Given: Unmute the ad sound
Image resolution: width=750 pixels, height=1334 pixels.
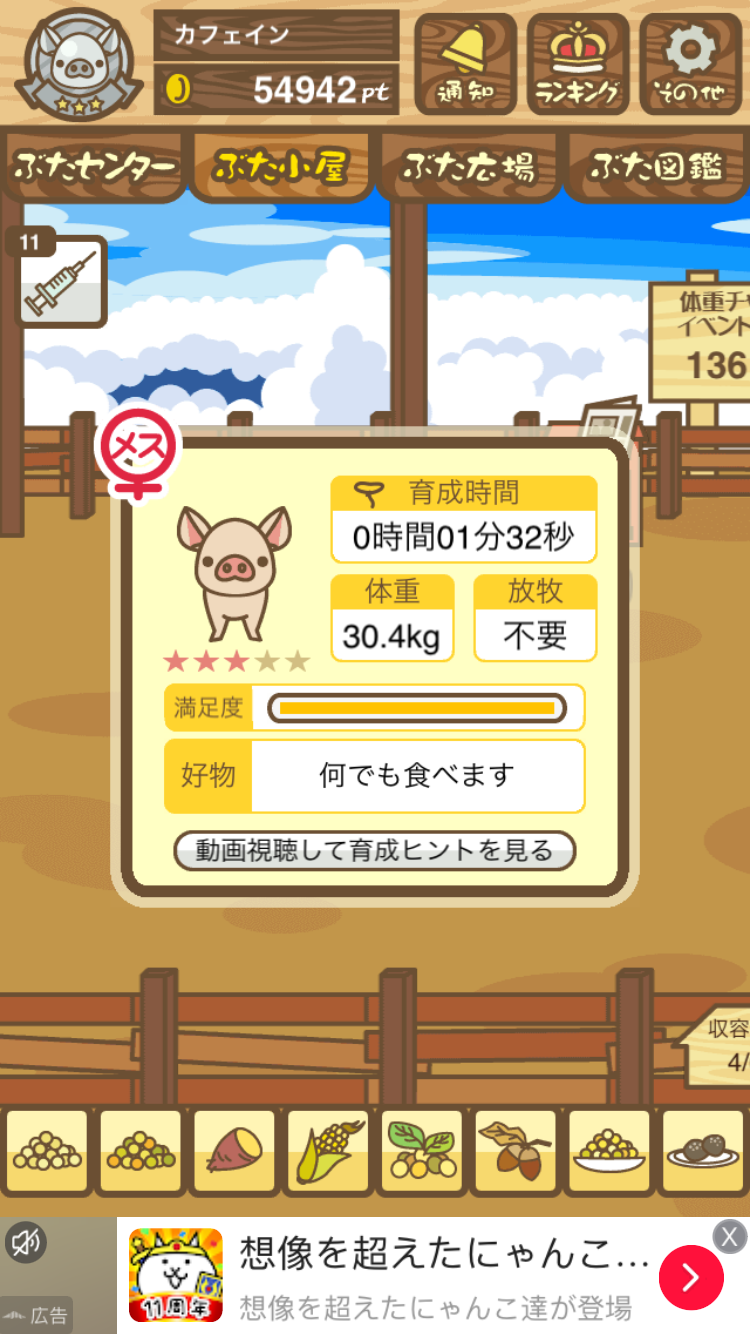Looking at the screenshot, I should [24, 1243].
